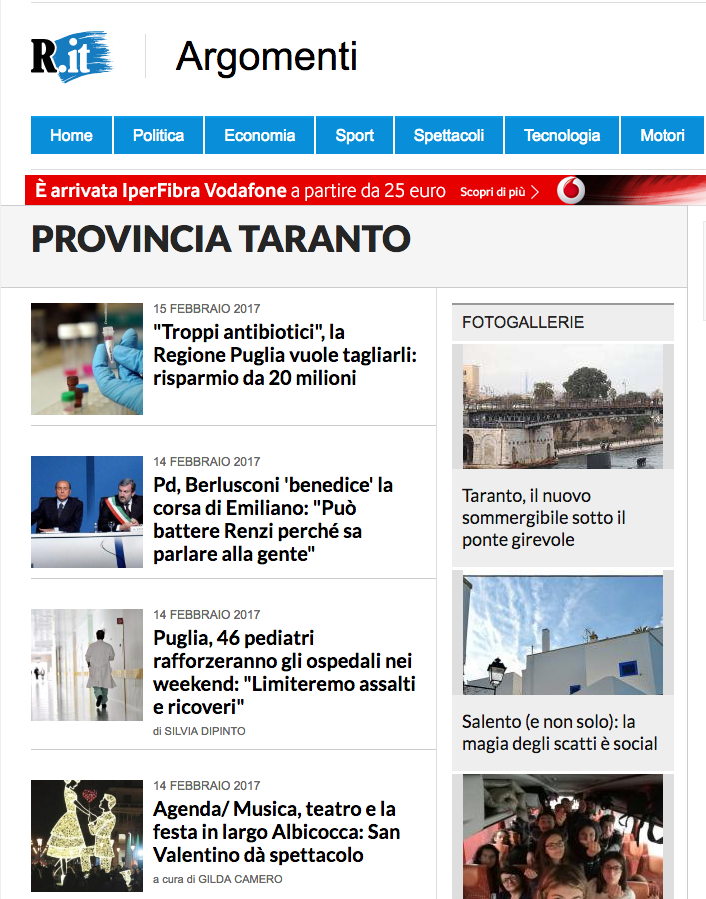The image size is (706, 899).
Task: Switch to the Tecnologia section
Action: pyautogui.click(x=562, y=136)
